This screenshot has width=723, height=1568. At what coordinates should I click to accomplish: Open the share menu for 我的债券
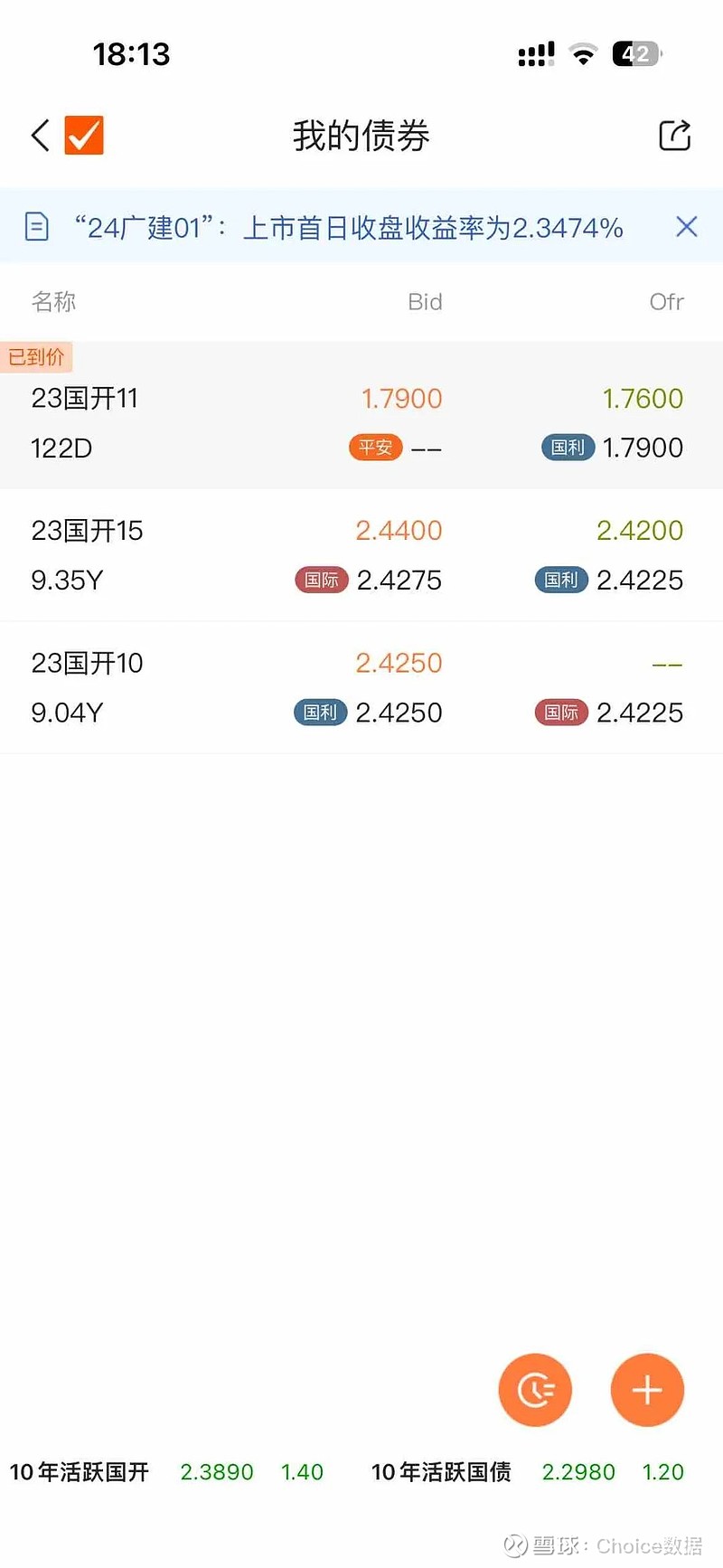674,135
